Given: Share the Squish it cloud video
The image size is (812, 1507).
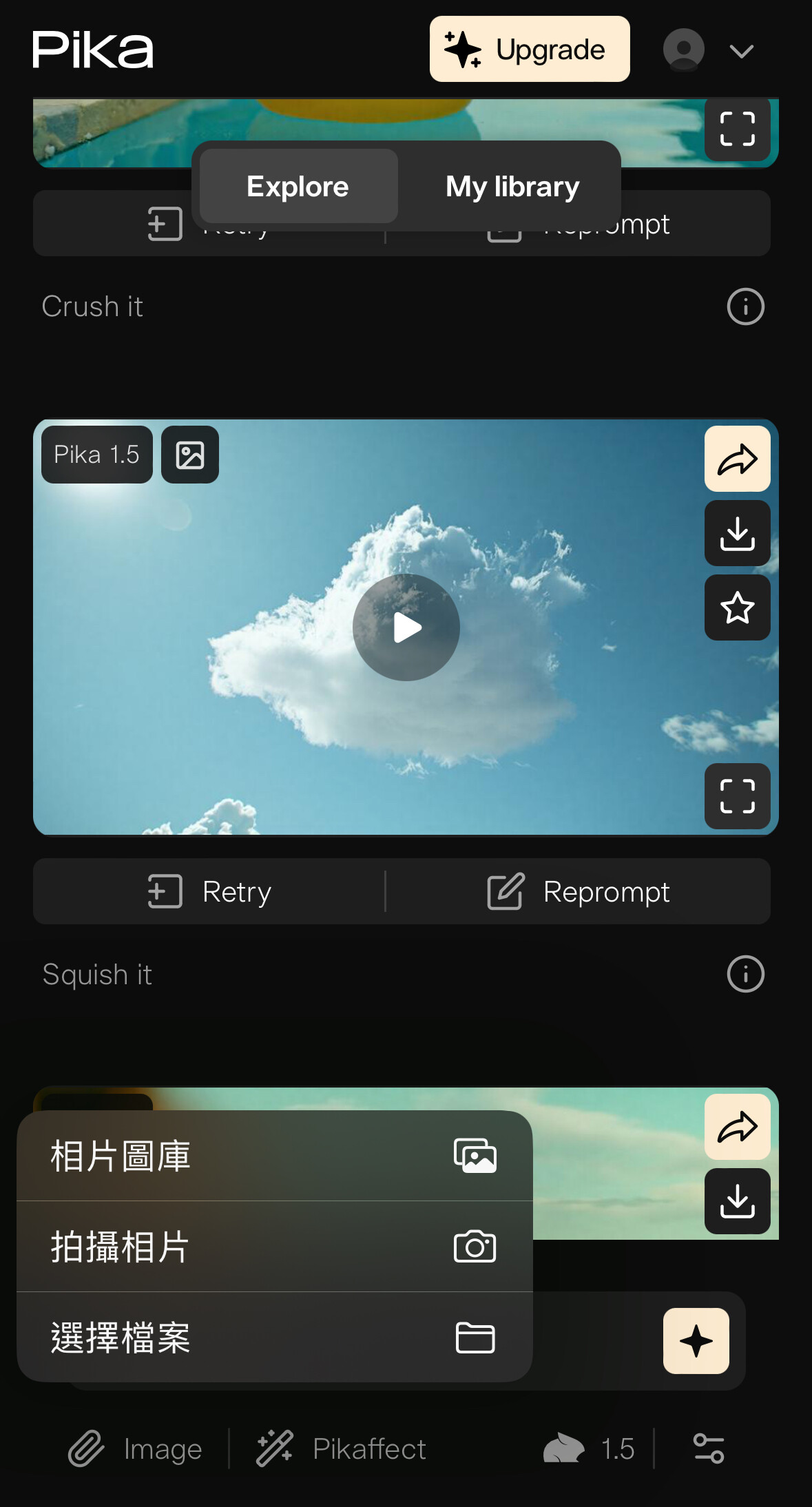Looking at the screenshot, I should click(x=737, y=459).
